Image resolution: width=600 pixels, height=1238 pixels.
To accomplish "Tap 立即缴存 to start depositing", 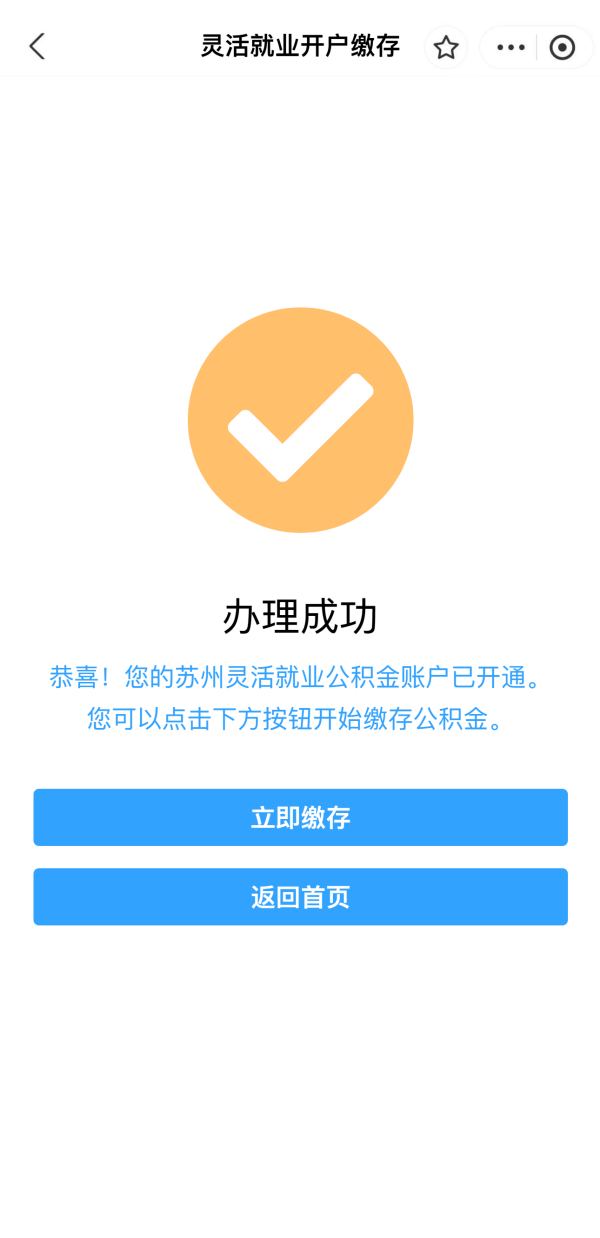I will click(x=300, y=817).
